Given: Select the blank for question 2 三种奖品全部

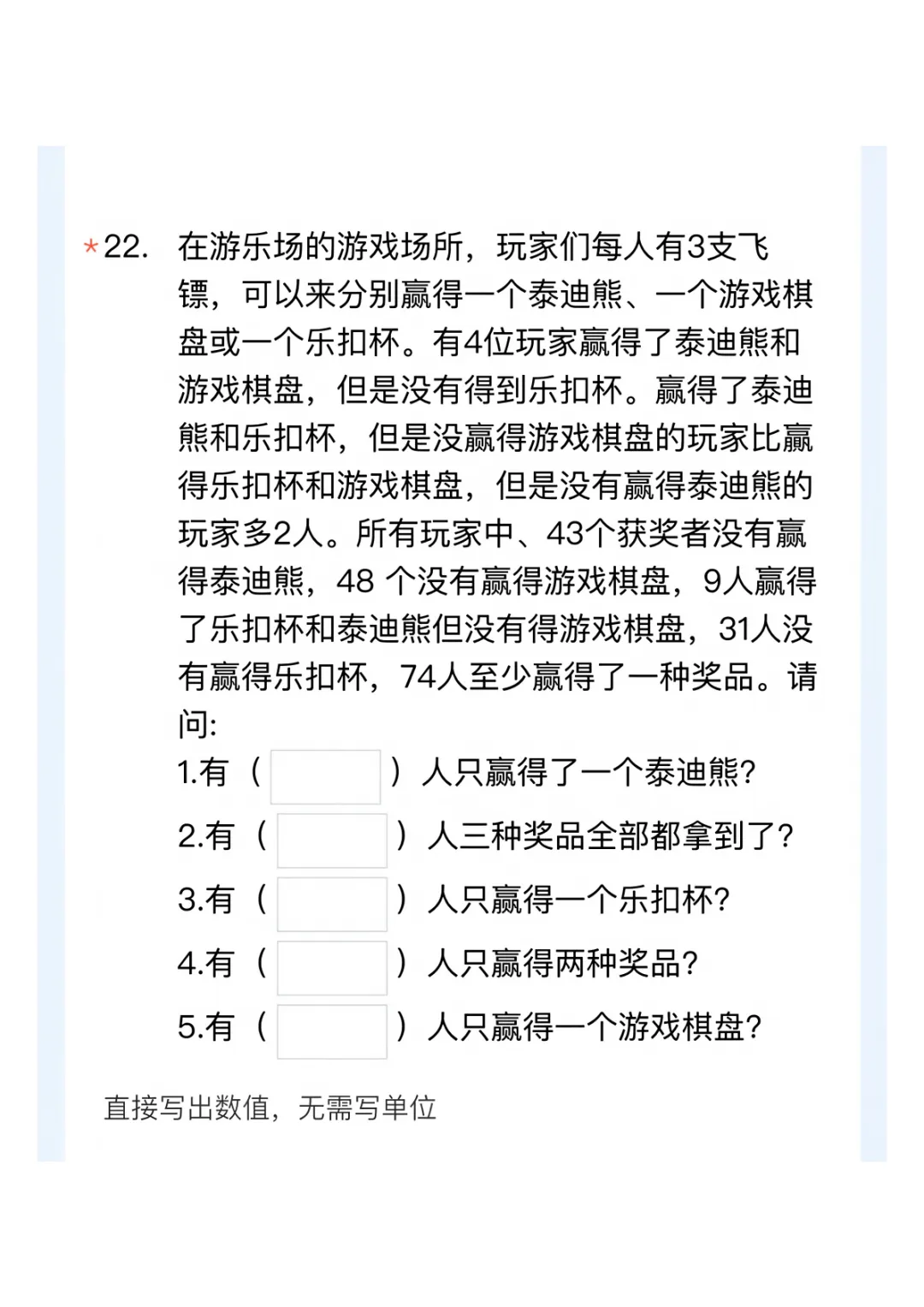Looking at the screenshot, I should coord(332,840).
